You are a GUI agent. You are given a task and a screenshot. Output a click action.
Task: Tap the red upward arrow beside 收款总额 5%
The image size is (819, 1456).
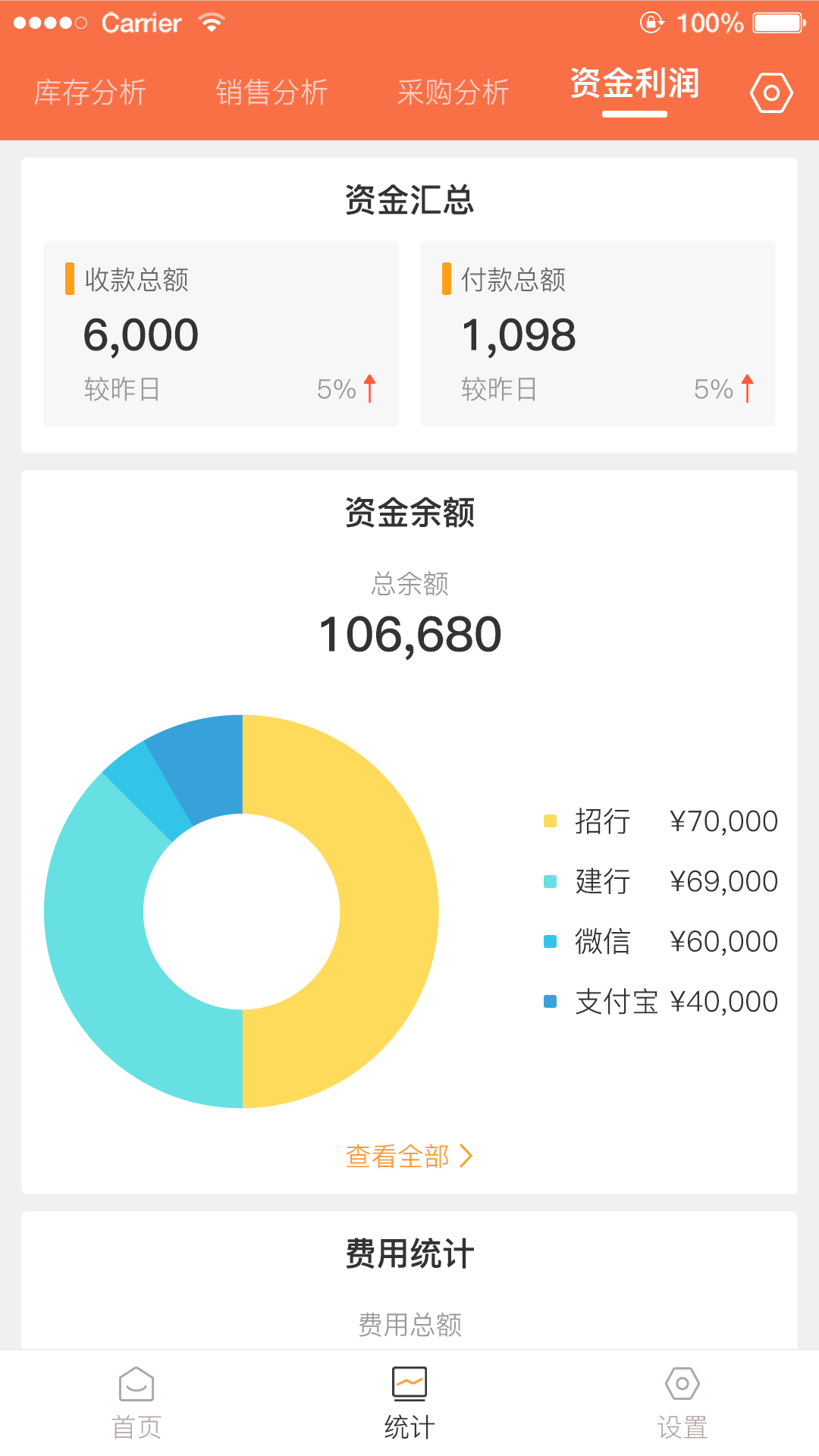coord(370,388)
